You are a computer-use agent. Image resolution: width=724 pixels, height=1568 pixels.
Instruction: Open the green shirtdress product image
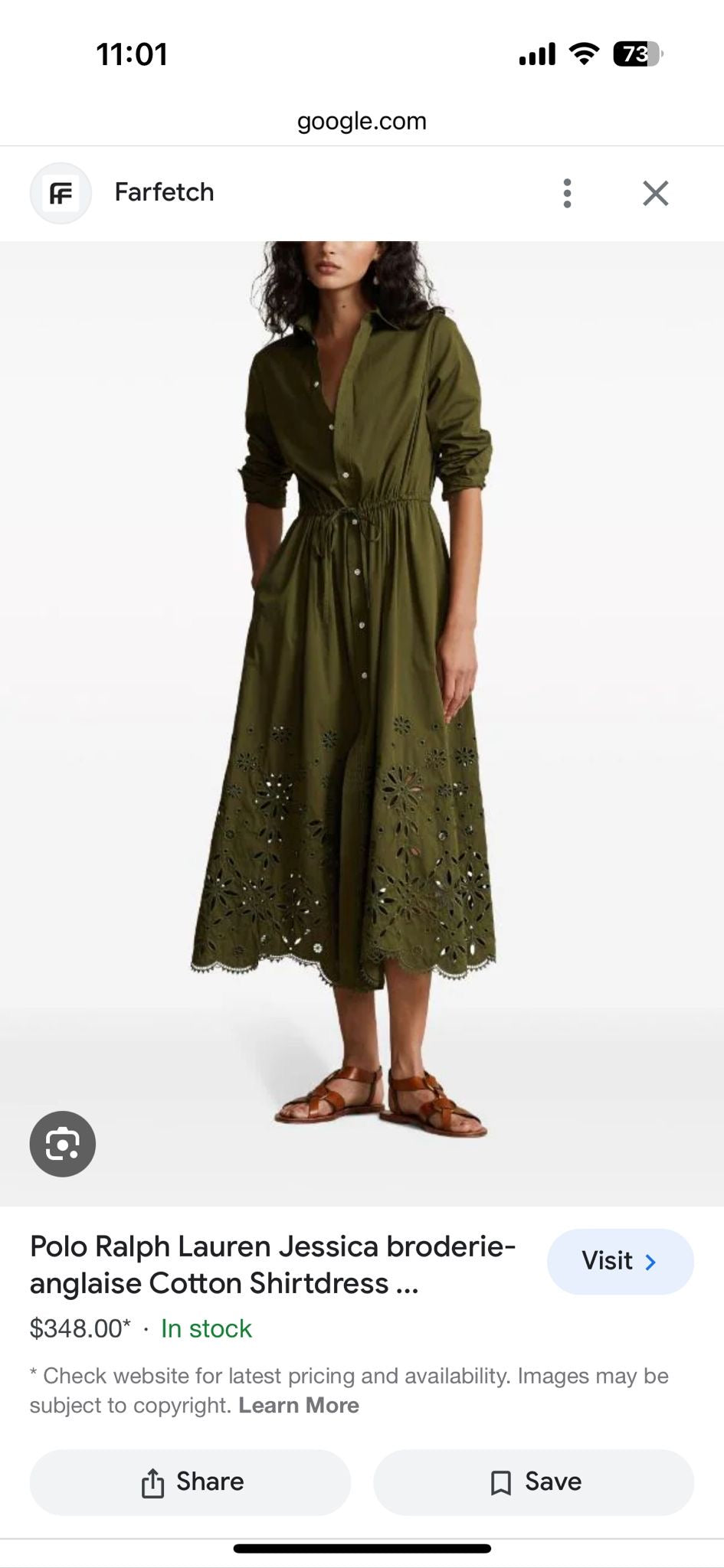(x=362, y=689)
